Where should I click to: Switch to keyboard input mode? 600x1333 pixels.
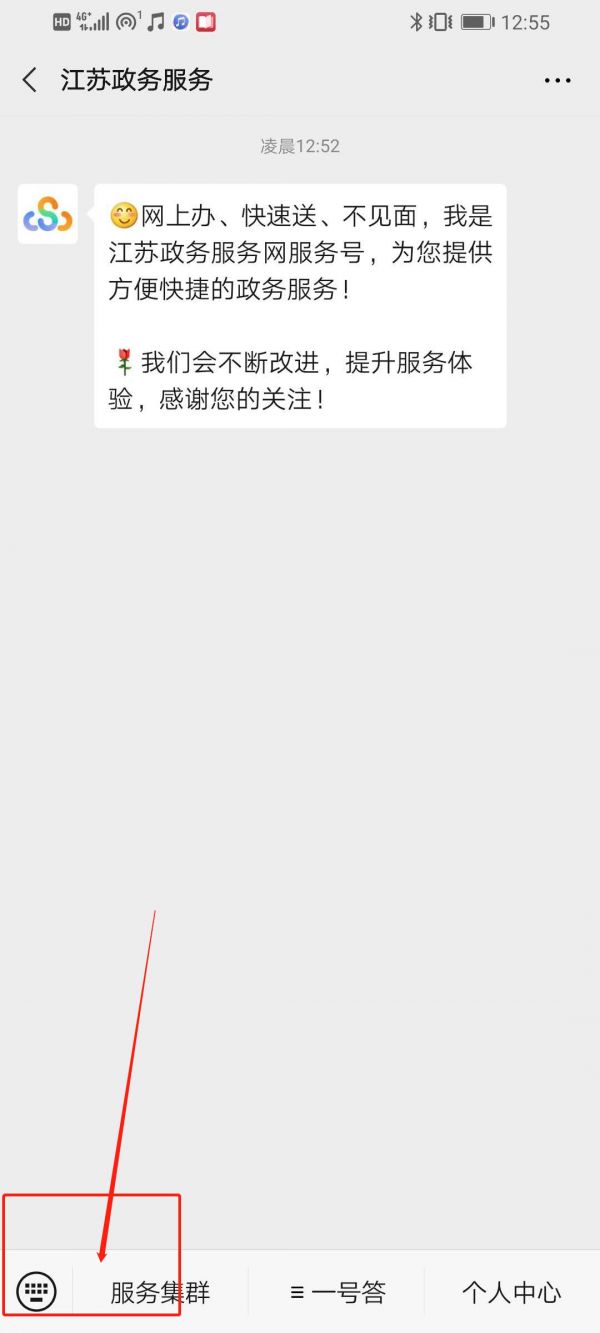[37, 1291]
